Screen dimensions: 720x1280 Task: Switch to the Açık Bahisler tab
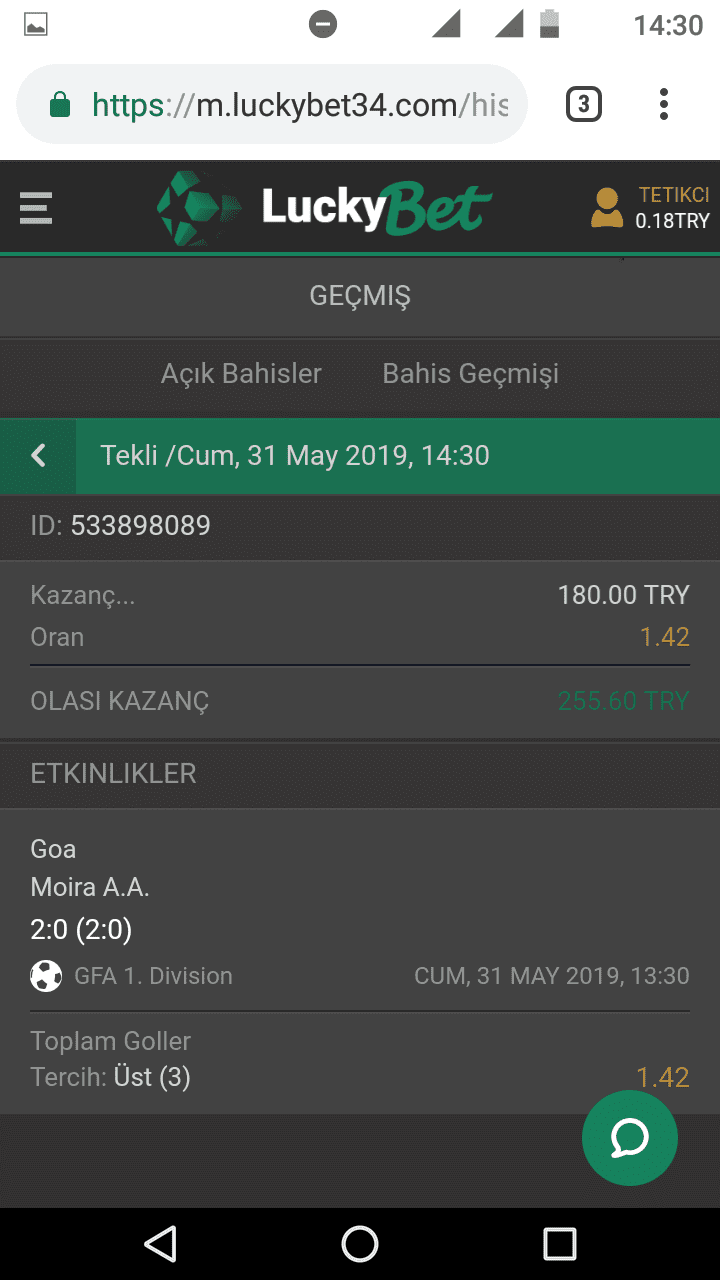pos(241,374)
